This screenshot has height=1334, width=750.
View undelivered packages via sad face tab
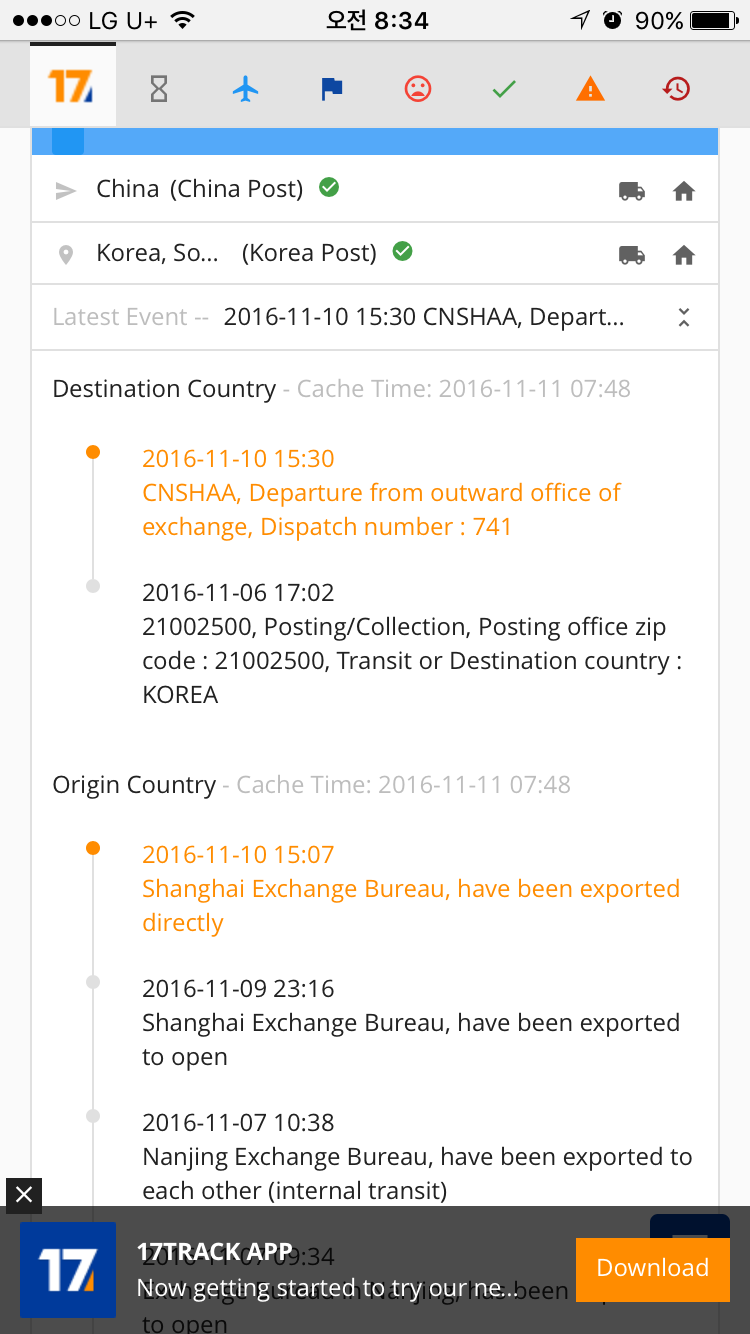pos(417,89)
